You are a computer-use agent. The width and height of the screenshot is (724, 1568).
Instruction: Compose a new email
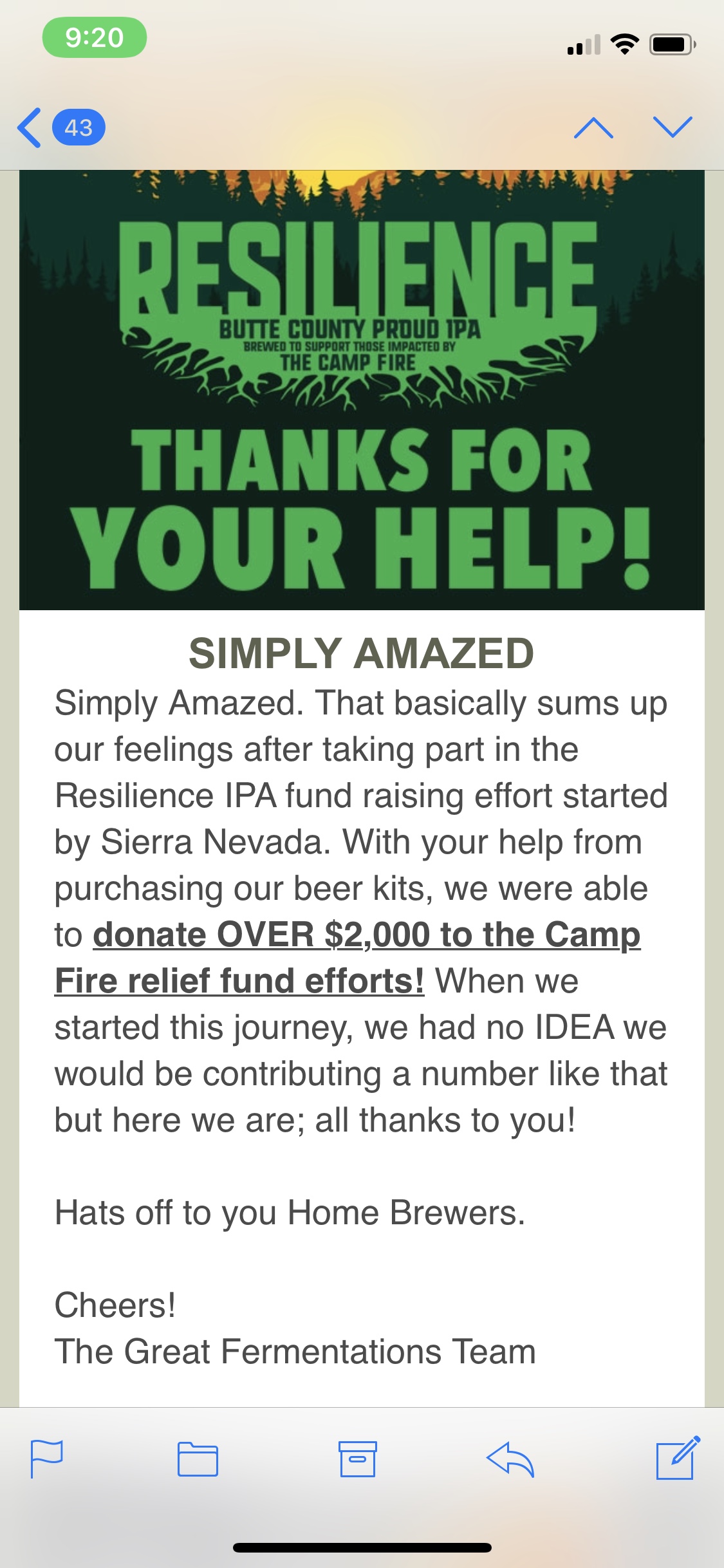click(x=677, y=1457)
